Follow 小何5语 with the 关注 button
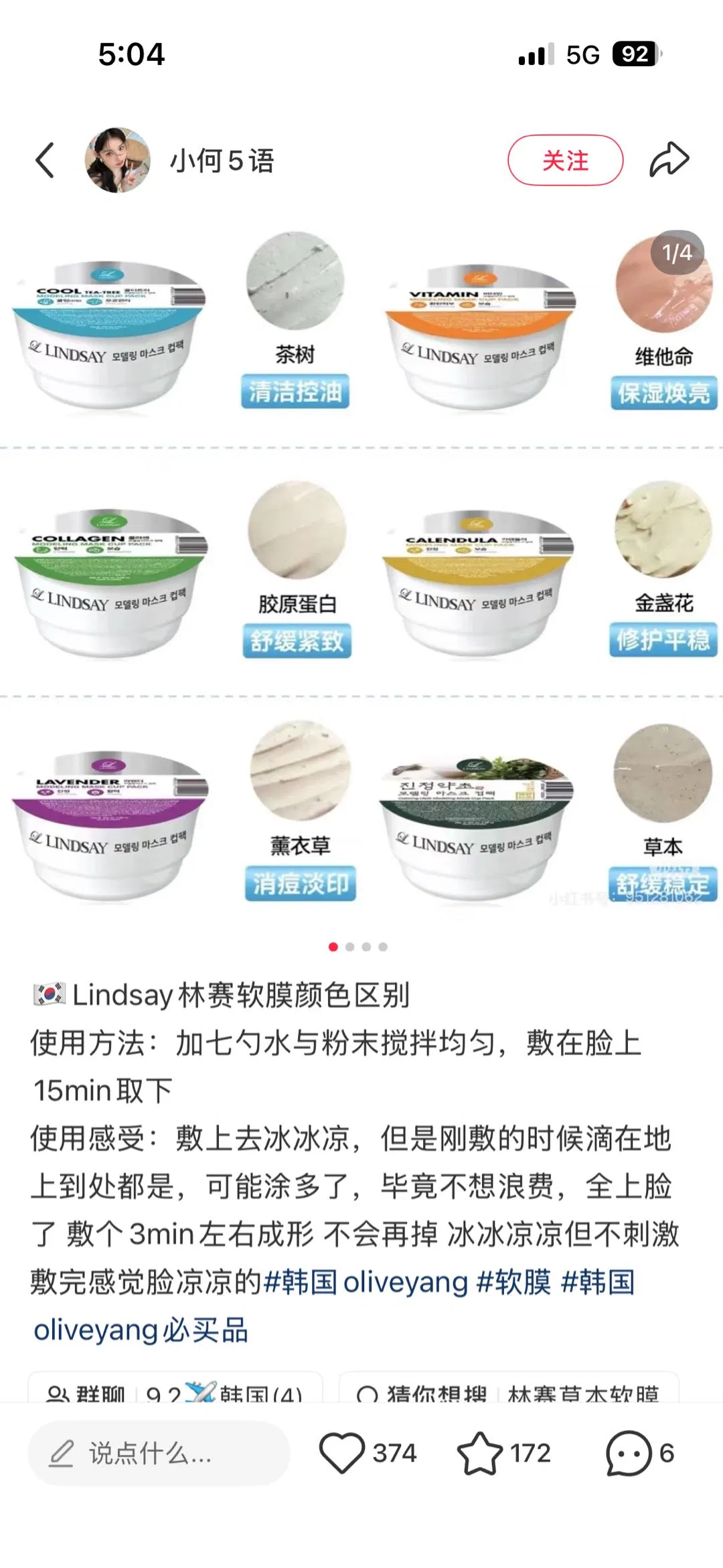This screenshot has width=723, height=1568. click(565, 161)
